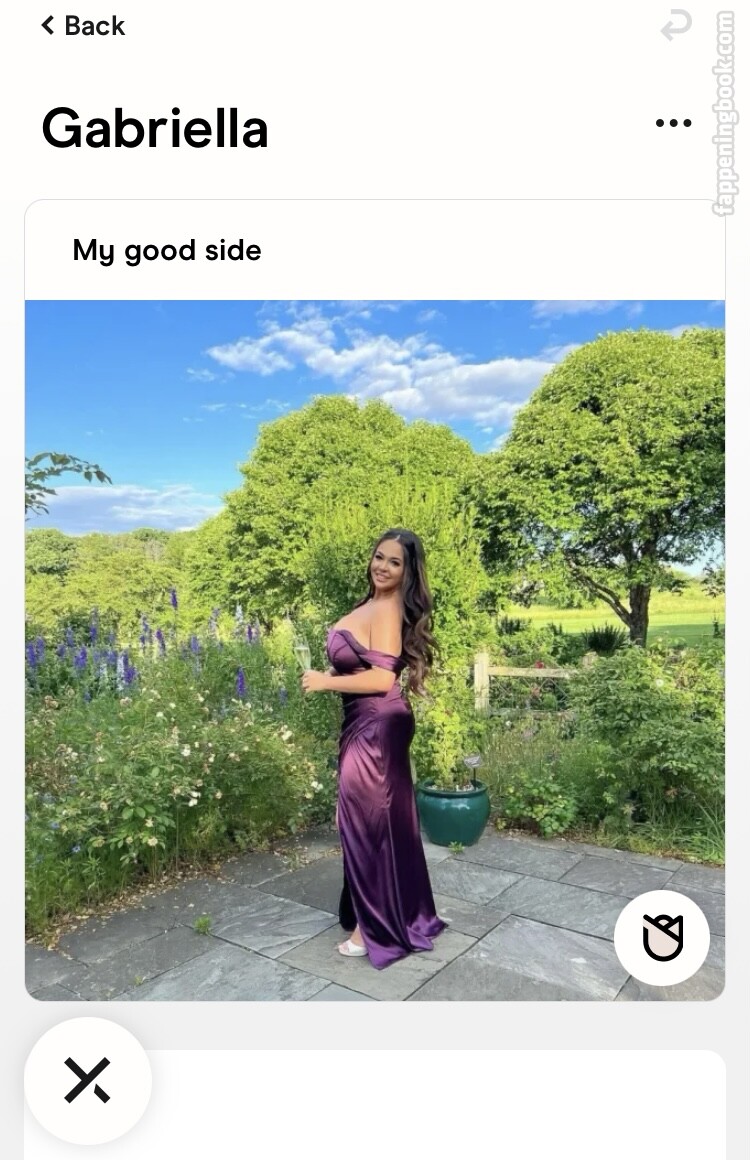The height and width of the screenshot is (1160, 750).
Task: Skip Gabriella's profile with the X button
Action: coord(88,1081)
